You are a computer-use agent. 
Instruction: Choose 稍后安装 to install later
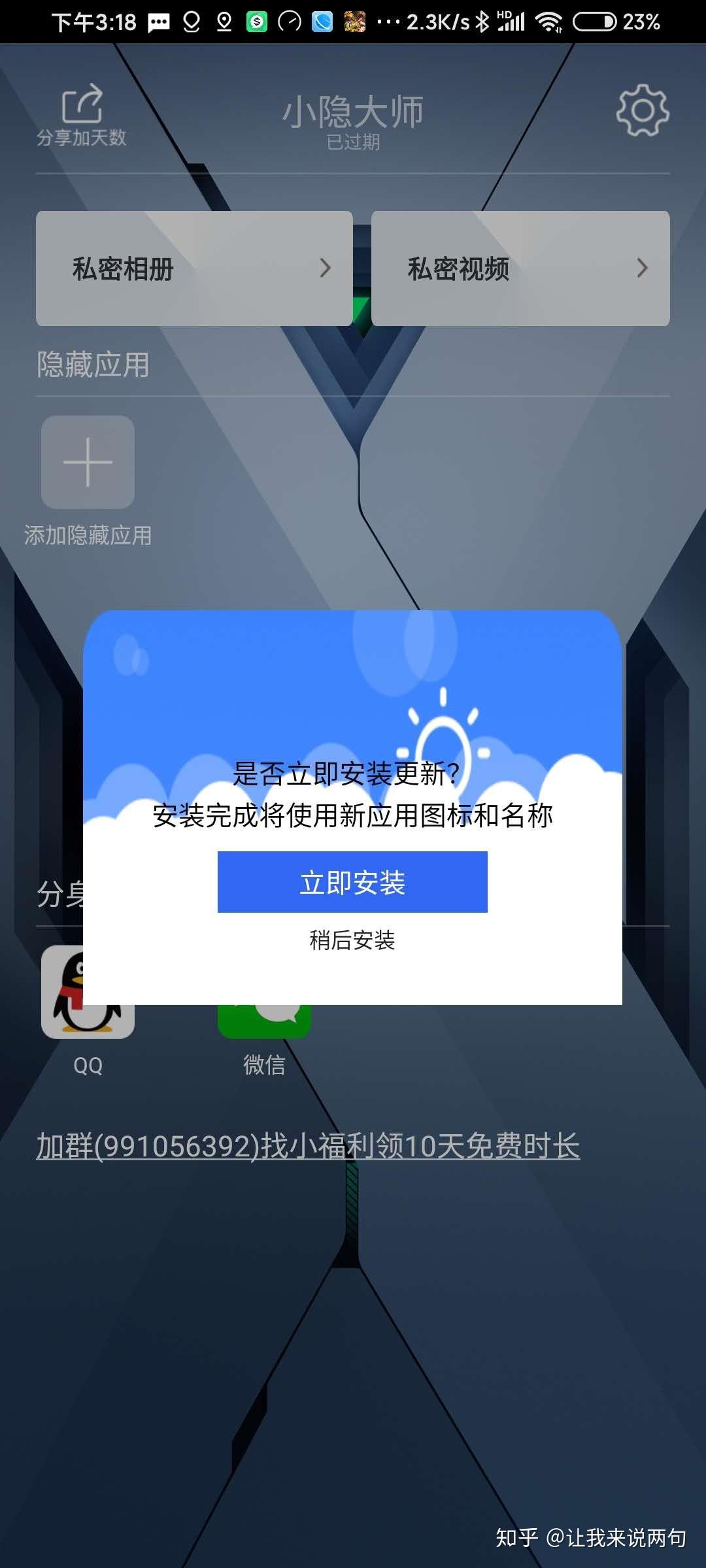coord(352,940)
